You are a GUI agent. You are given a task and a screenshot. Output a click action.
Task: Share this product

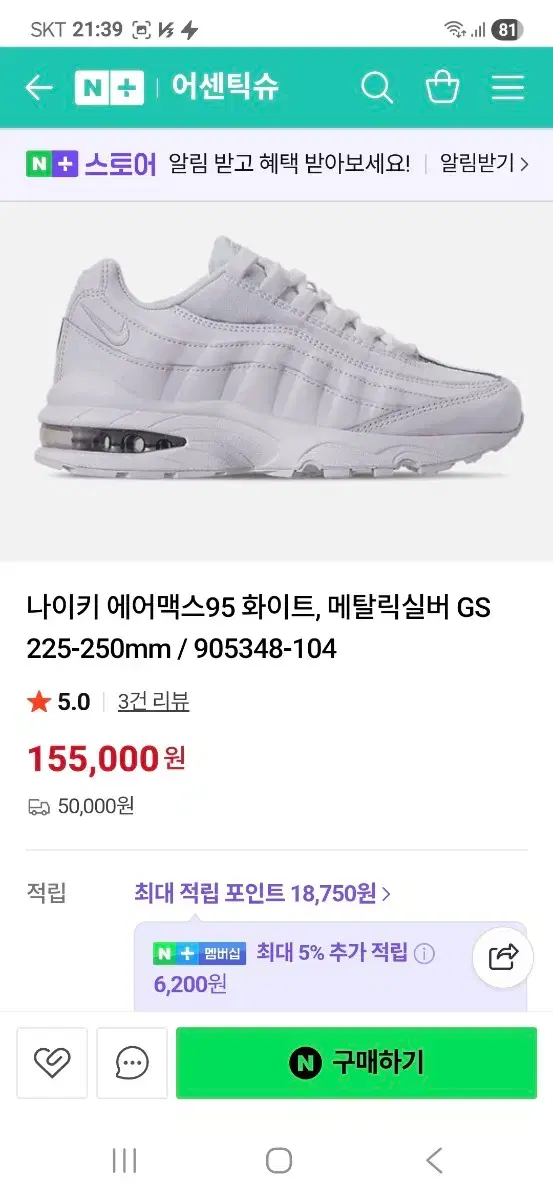pos(502,957)
